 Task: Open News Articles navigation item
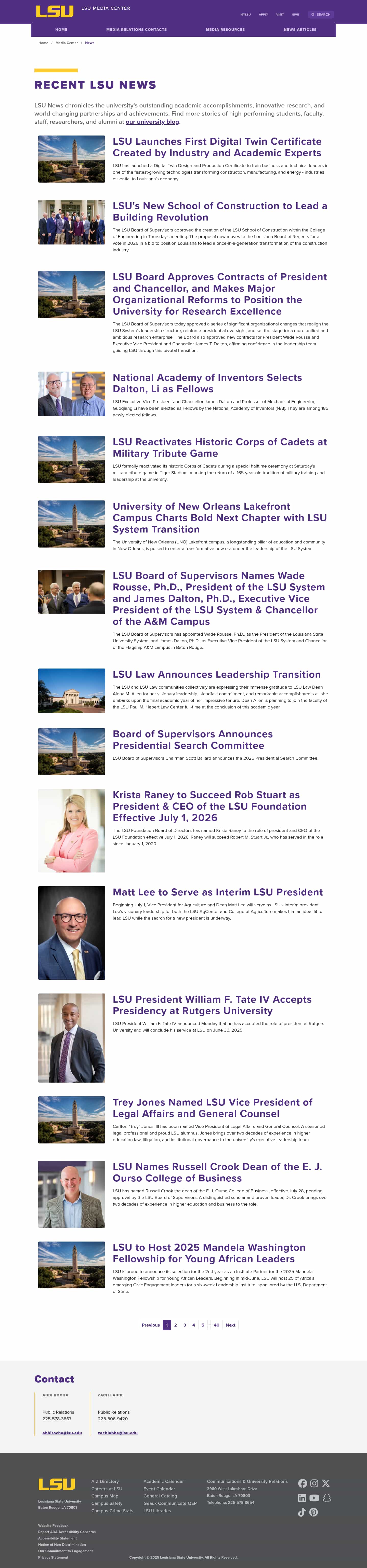[300, 29]
